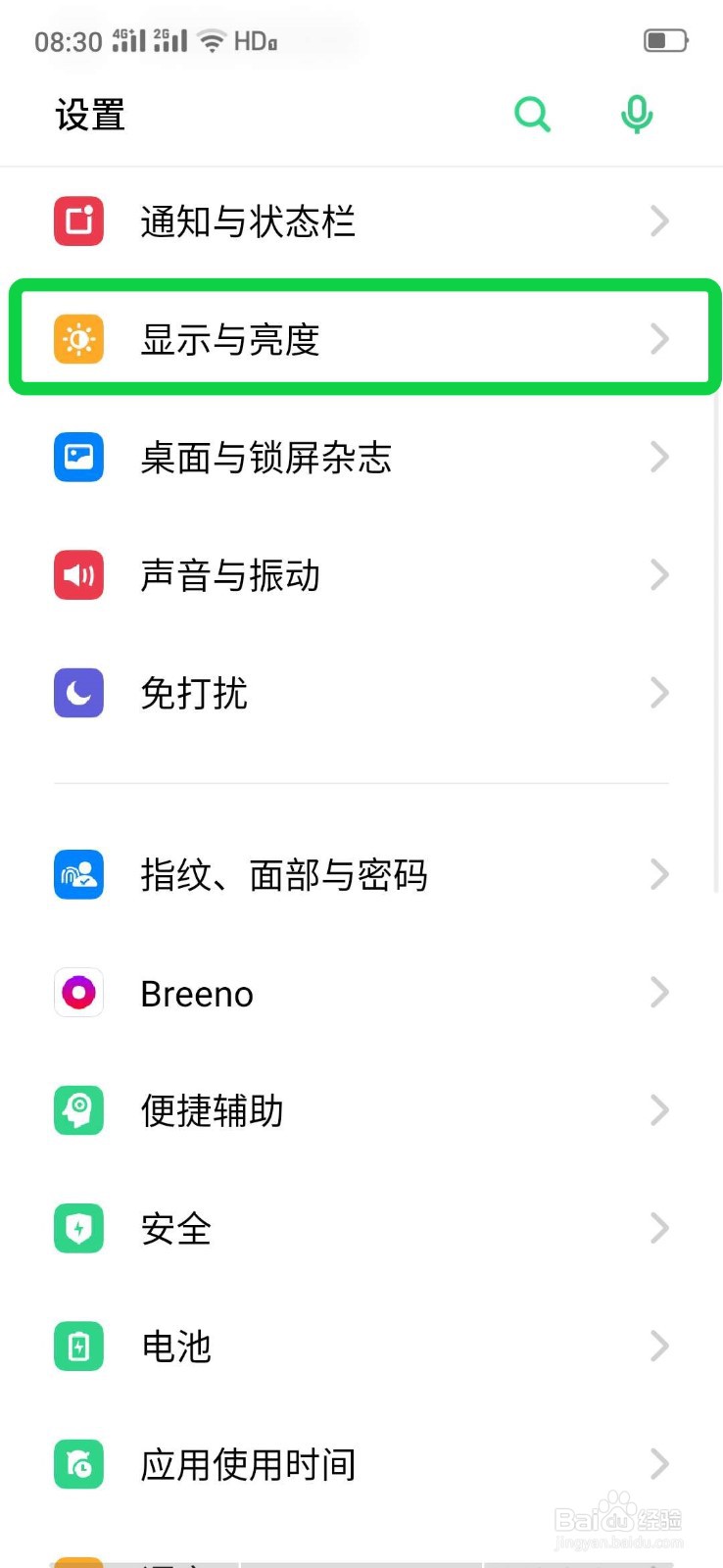Viewport: 723px width, 1568px height.
Task: Expand 电池 settings via its chevron
Action: coord(658,1347)
